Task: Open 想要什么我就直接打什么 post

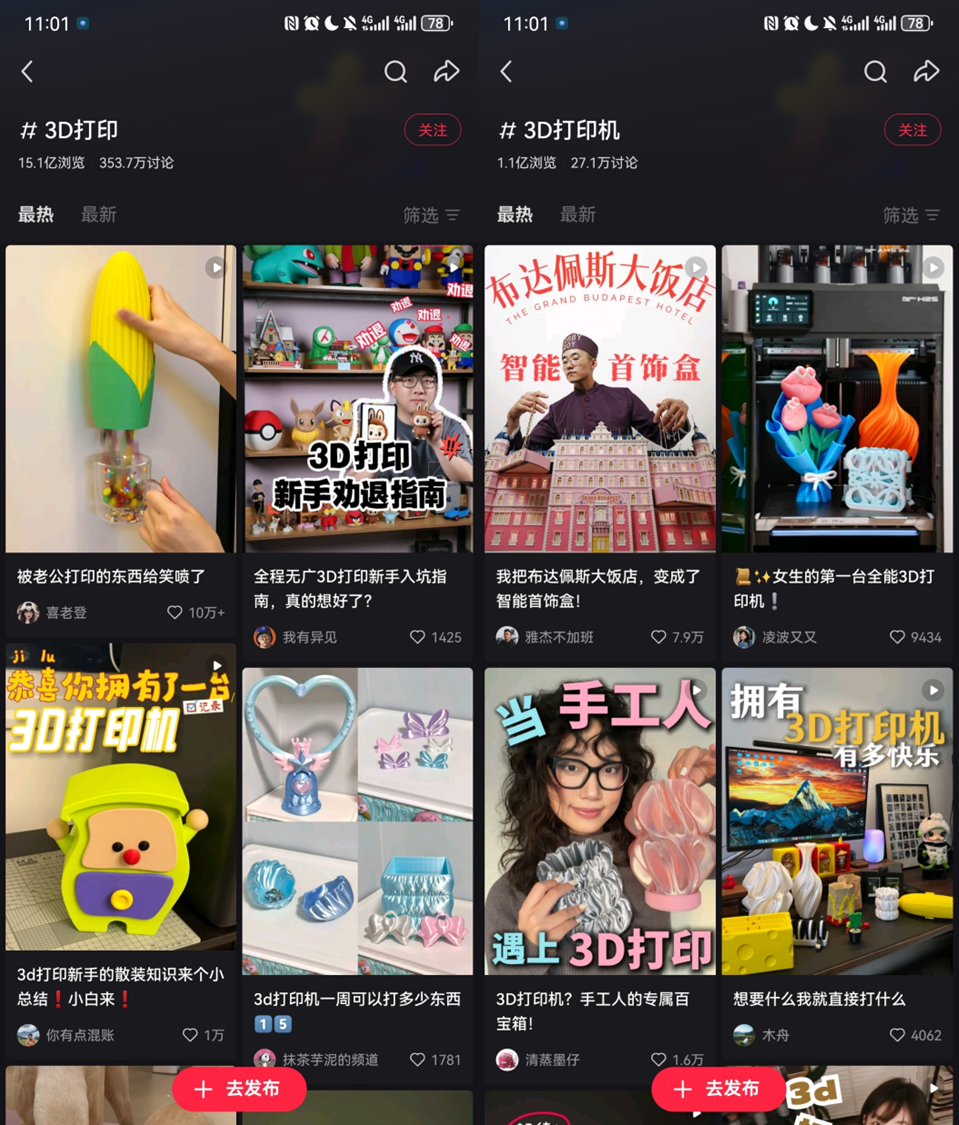Action: (837, 820)
